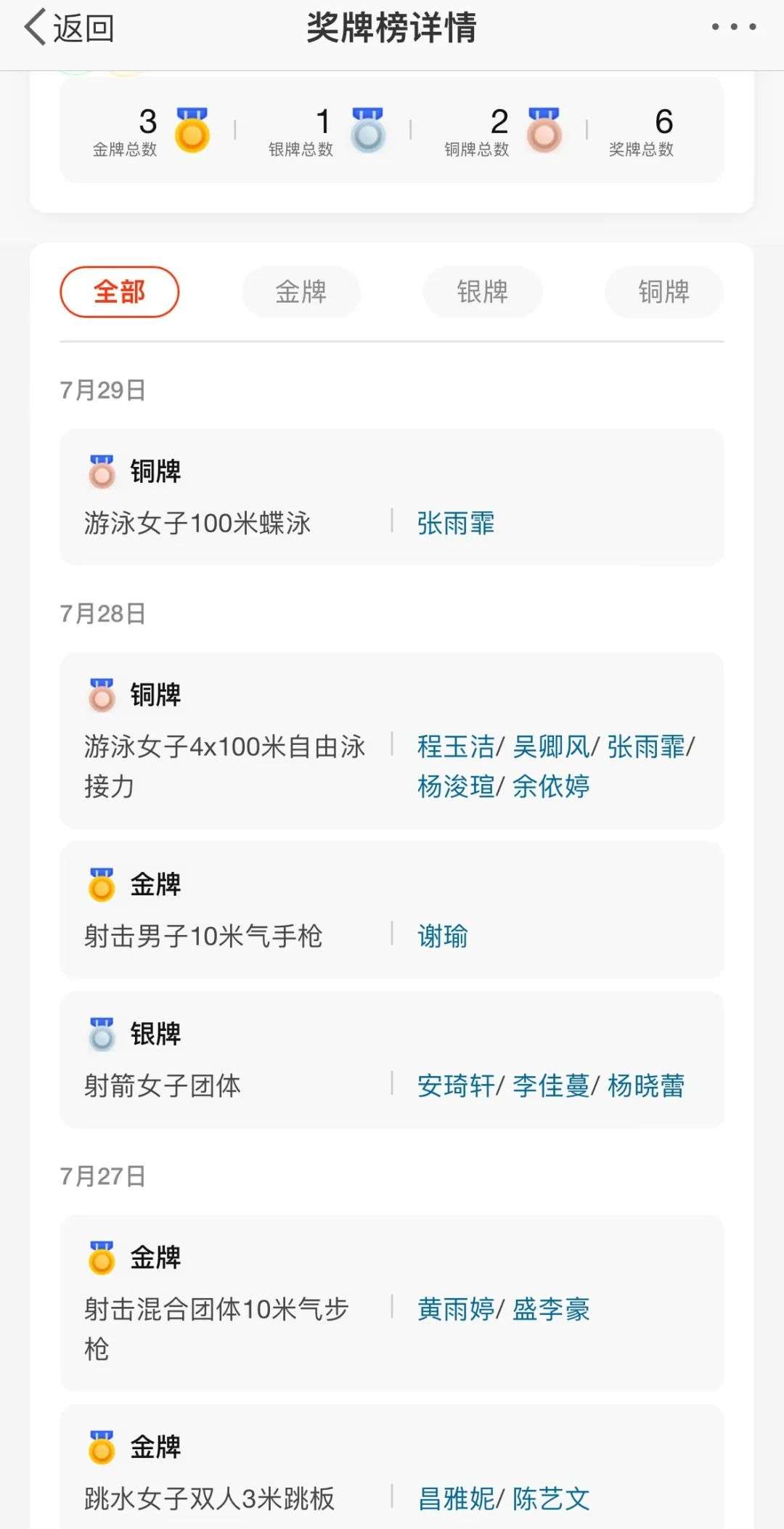Switch to the 金牌 filter tab

point(301,292)
